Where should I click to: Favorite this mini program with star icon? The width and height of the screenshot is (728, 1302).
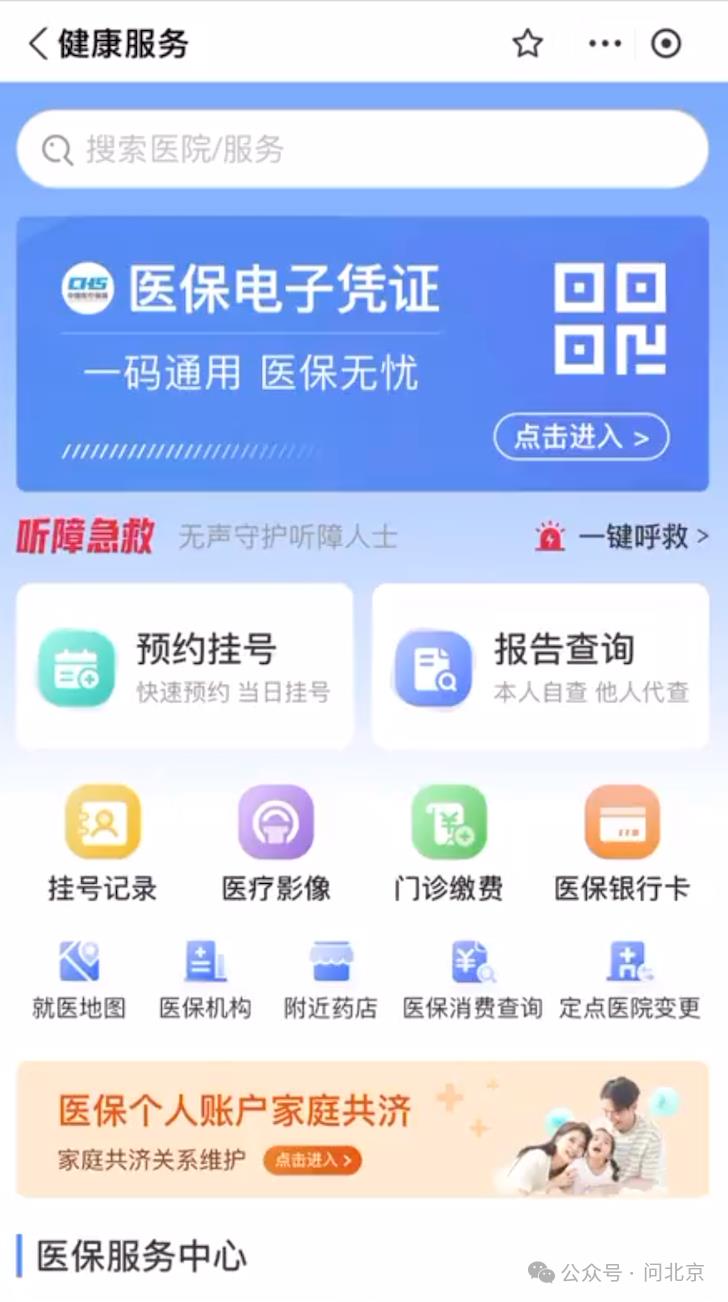point(527,44)
